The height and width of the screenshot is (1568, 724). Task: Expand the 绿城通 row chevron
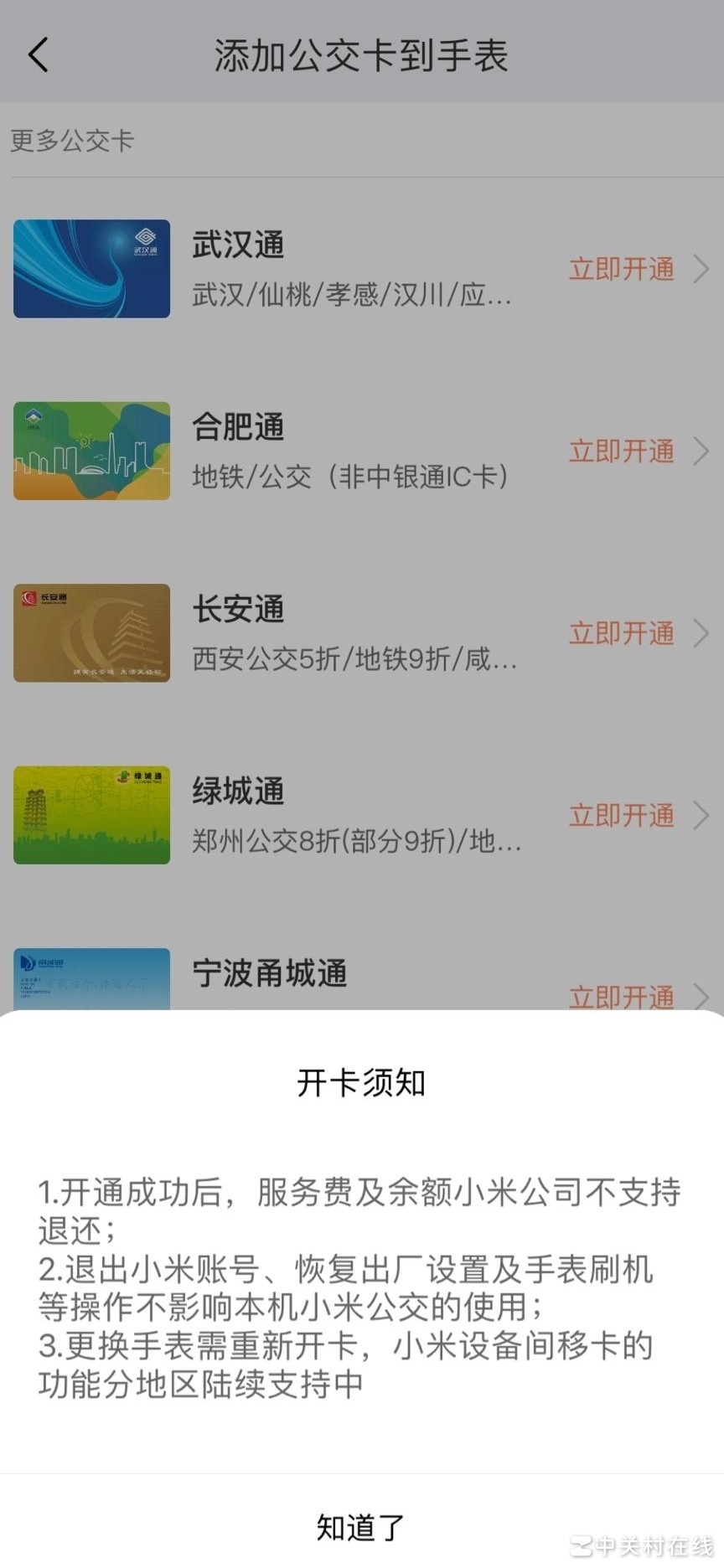pyautogui.click(x=702, y=815)
